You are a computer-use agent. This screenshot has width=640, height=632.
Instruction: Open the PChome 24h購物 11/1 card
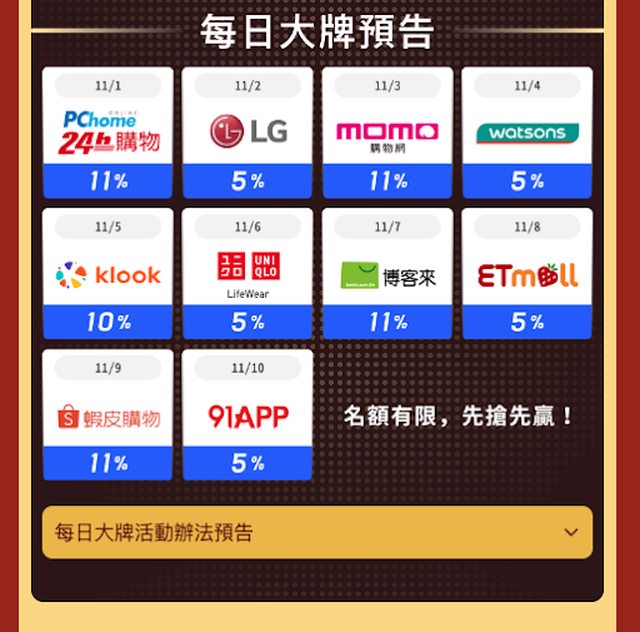(108, 133)
